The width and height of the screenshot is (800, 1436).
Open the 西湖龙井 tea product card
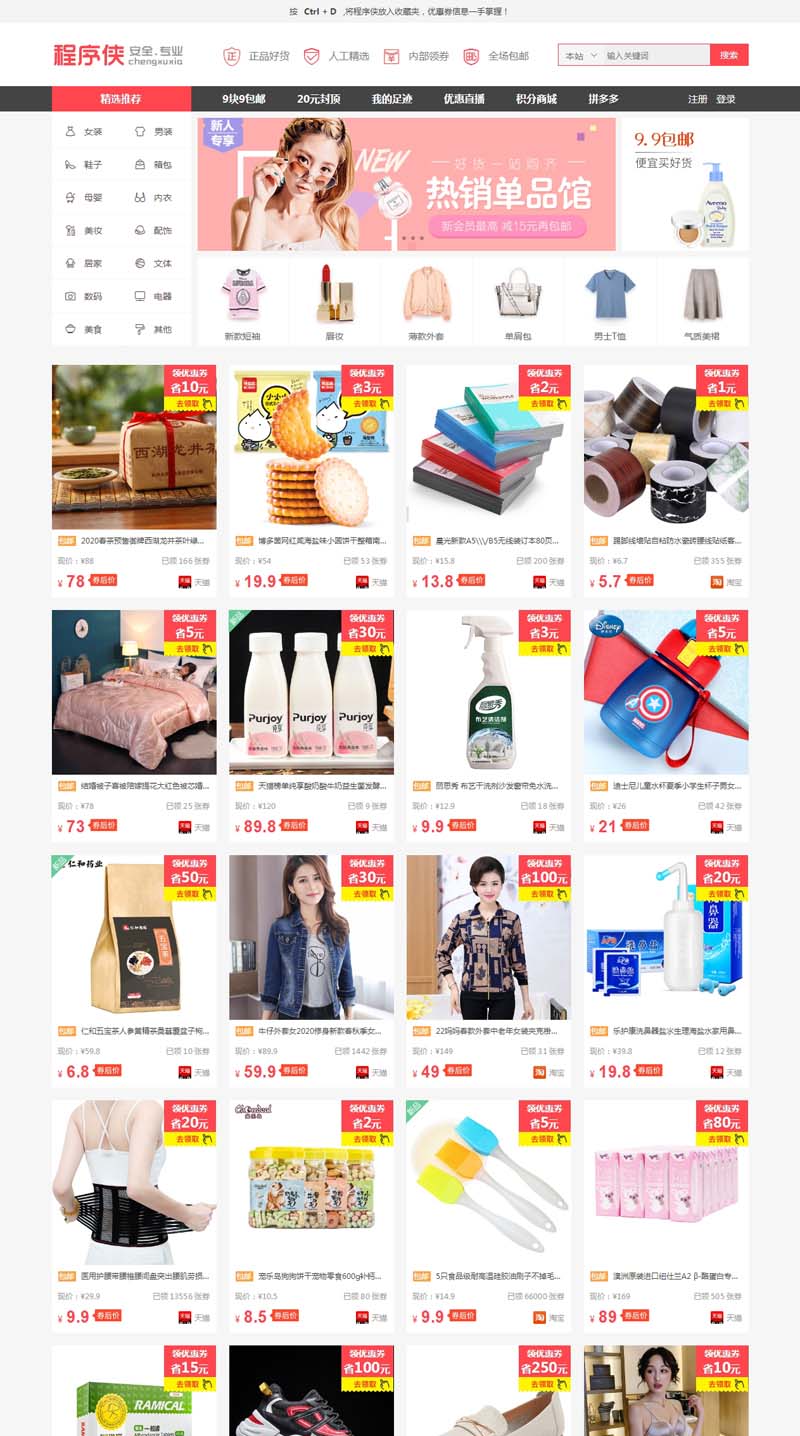pyautogui.click(x=134, y=447)
